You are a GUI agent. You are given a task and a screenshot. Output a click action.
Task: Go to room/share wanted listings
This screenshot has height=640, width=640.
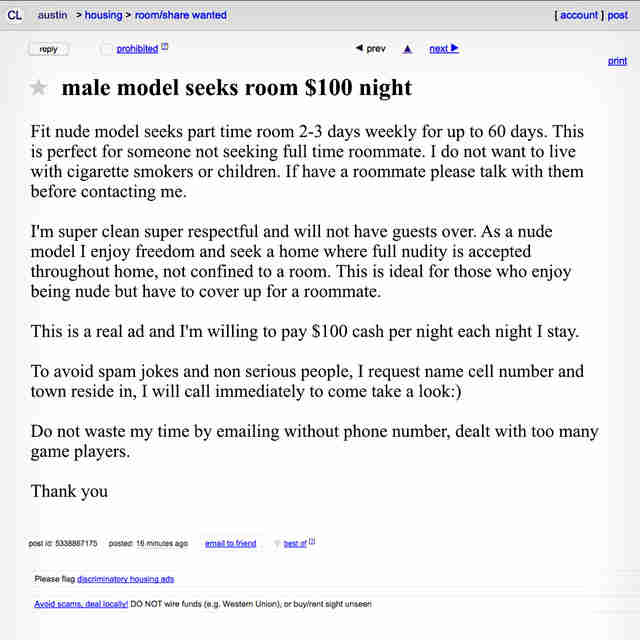(180, 15)
